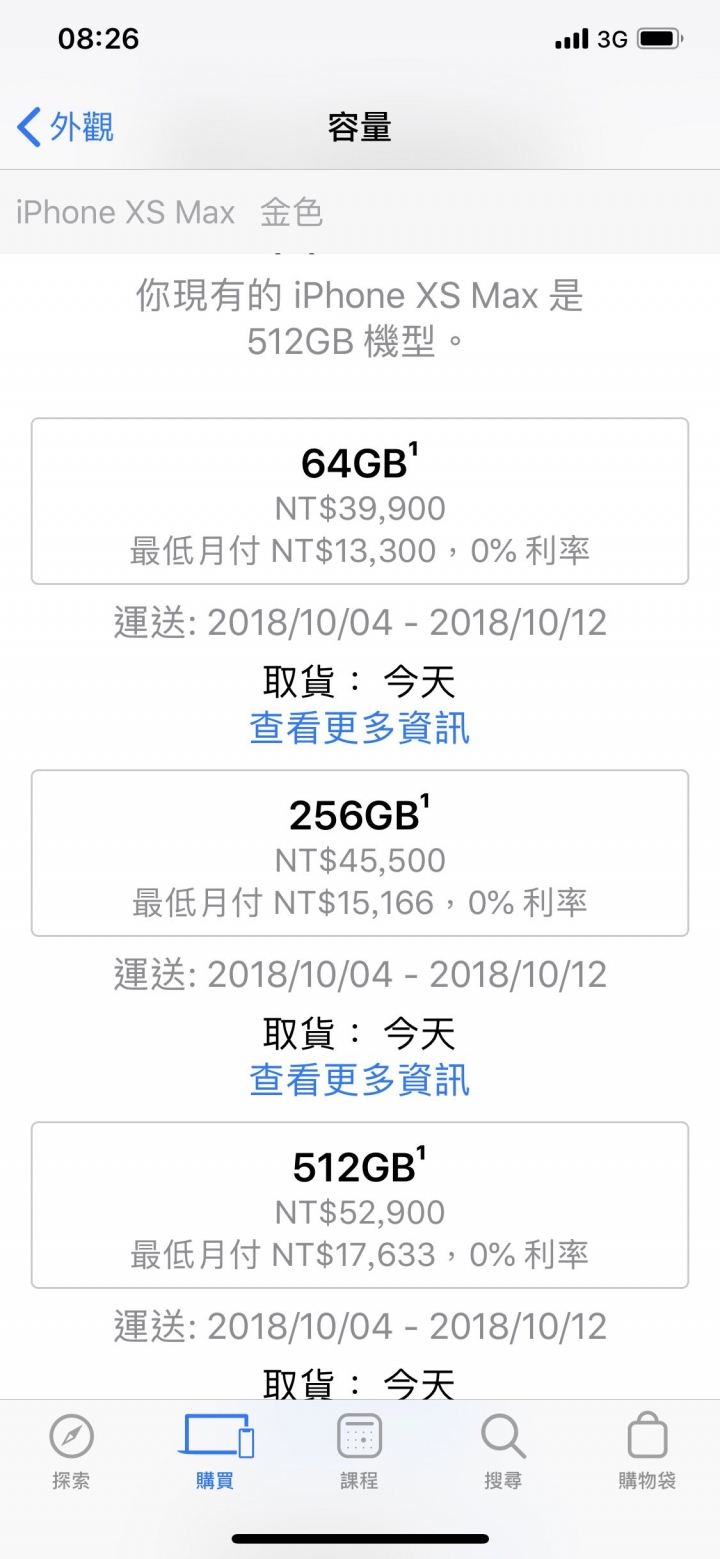Open the 購物袋 tab

click(x=647, y=1452)
